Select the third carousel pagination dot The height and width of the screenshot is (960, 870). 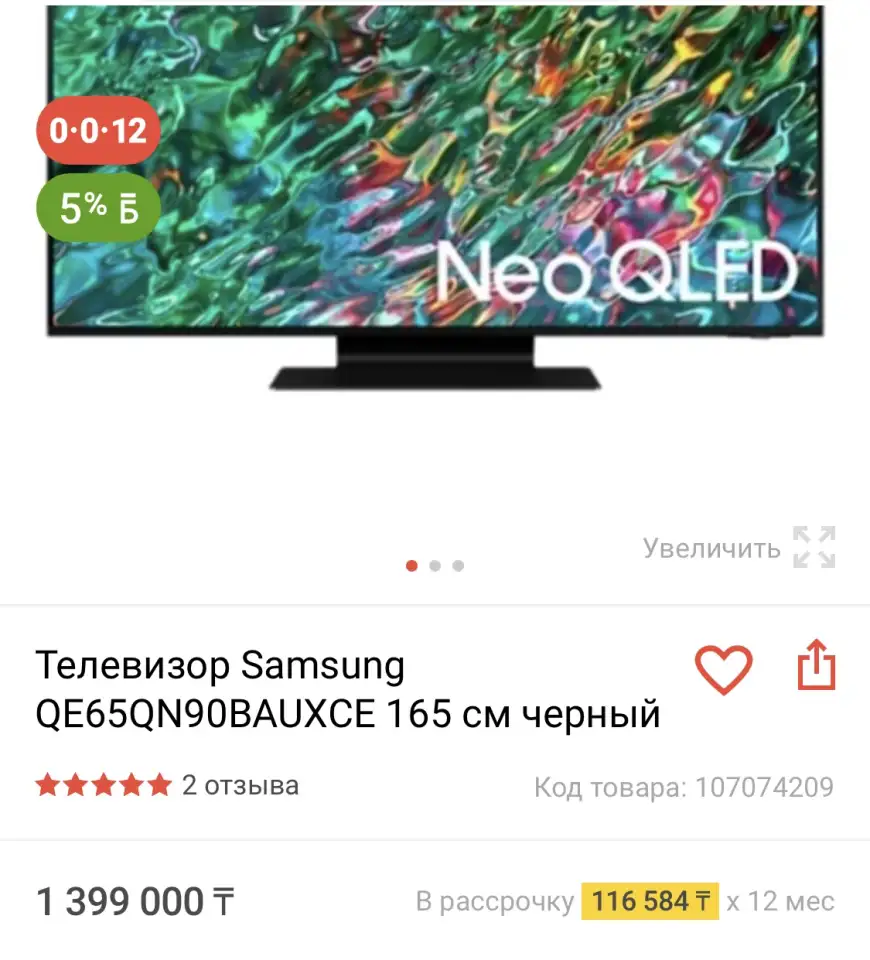click(x=458, y=565)
